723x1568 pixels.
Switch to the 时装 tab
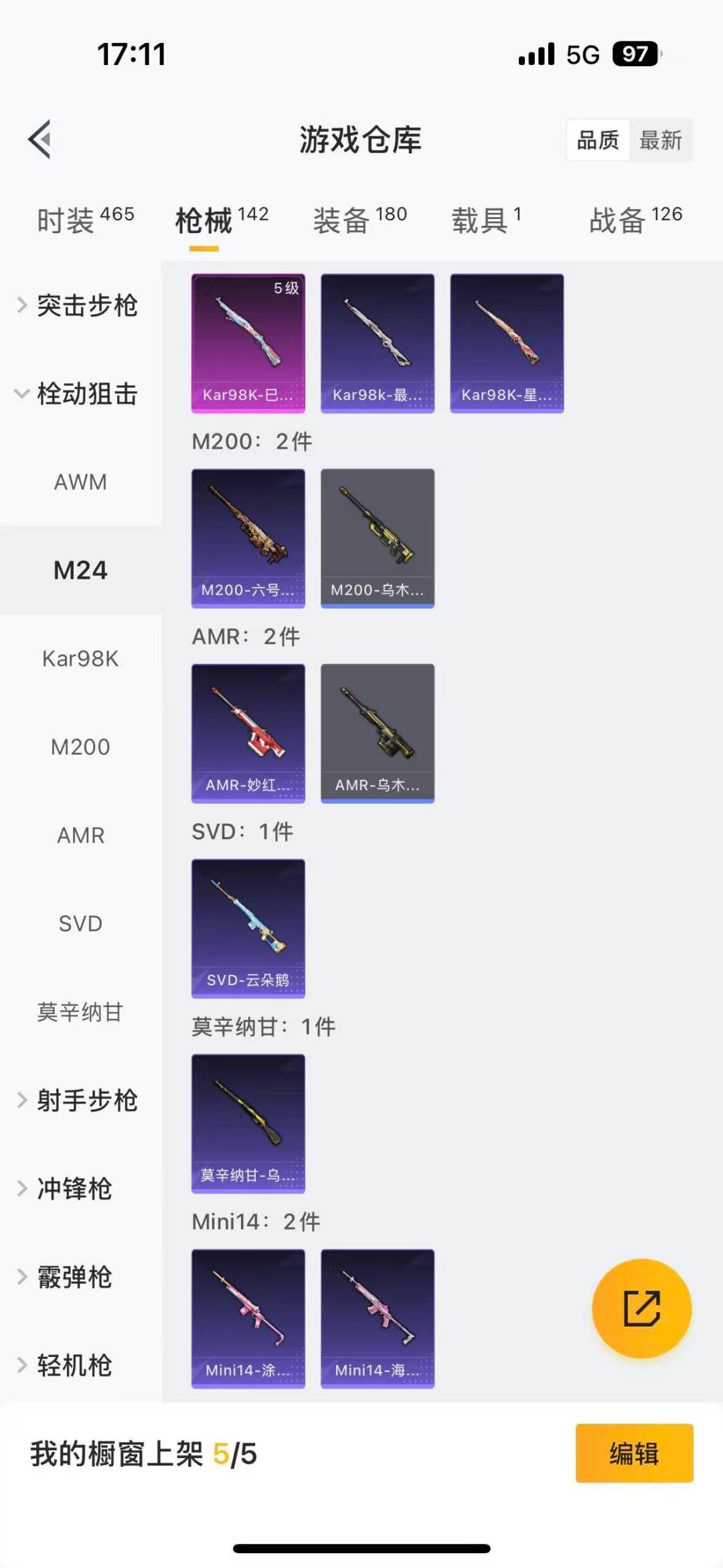(85, 220)
